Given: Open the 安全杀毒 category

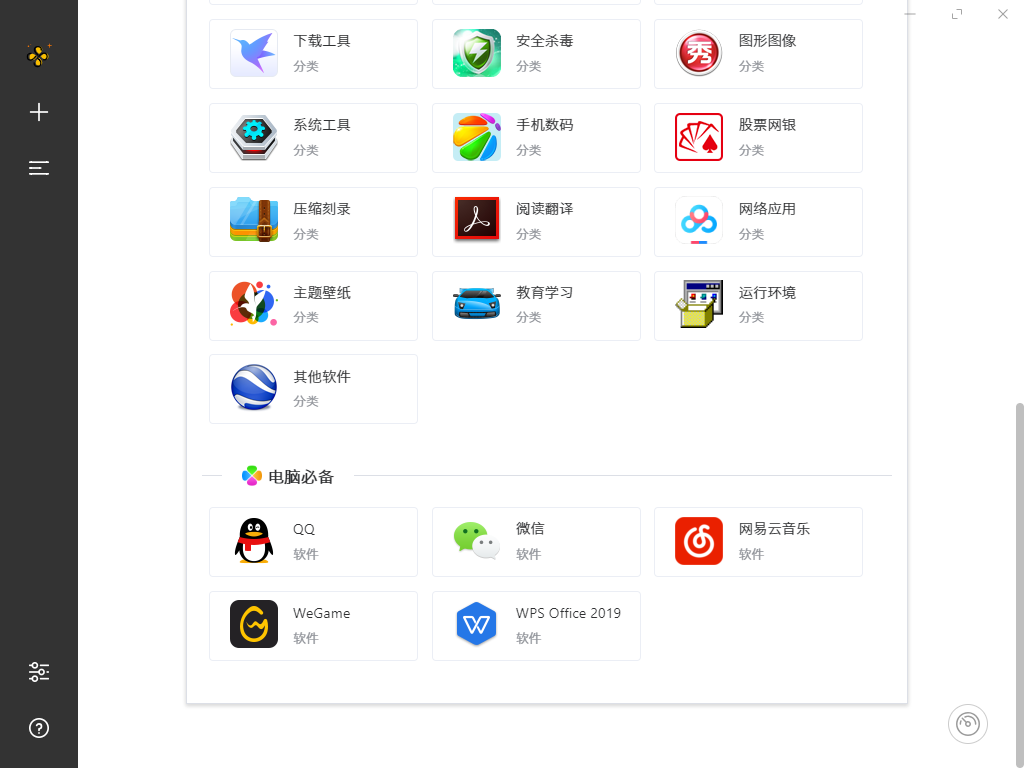Looking at the screenshot, I should [x=536, y=54].
